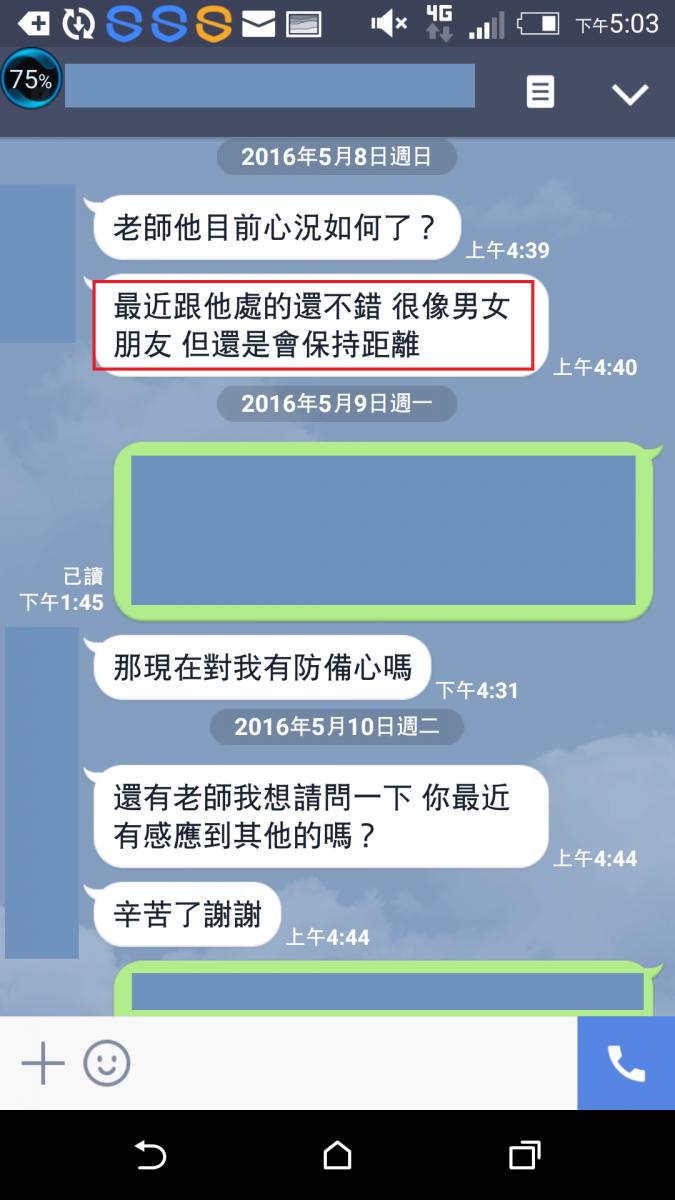Open the chat notes icon in the header
The width and height of the screenshot is (675, 1200).
[540, 93]
